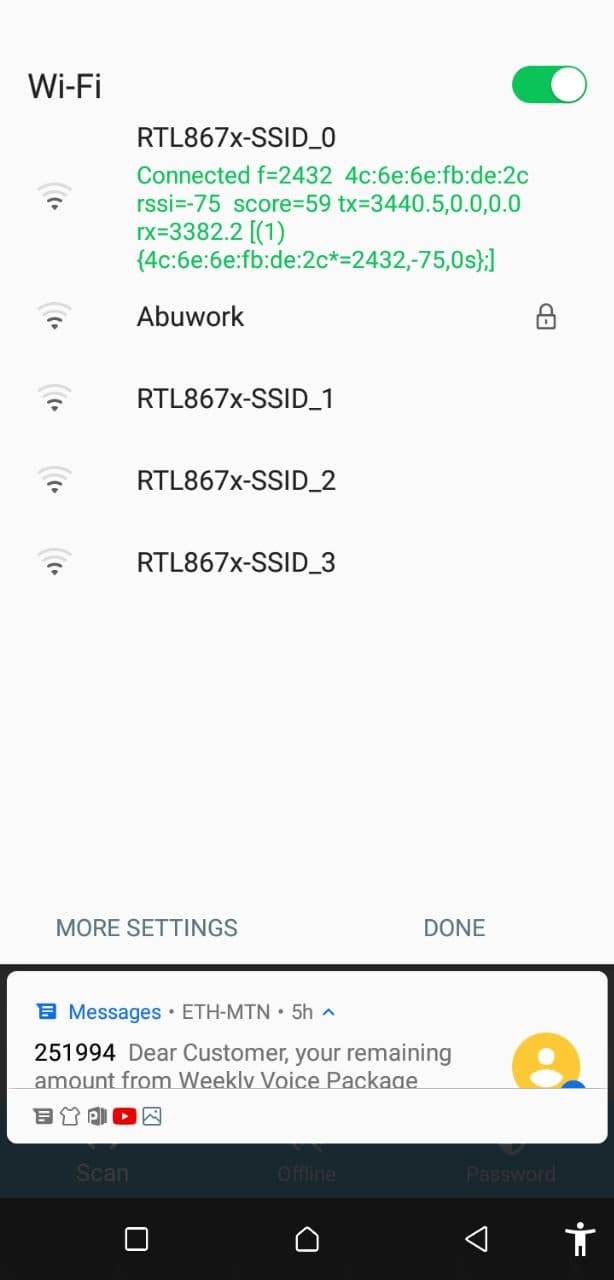614x1280 pixels.
Task: Go to the home screen
Action: coord(307,1240)
